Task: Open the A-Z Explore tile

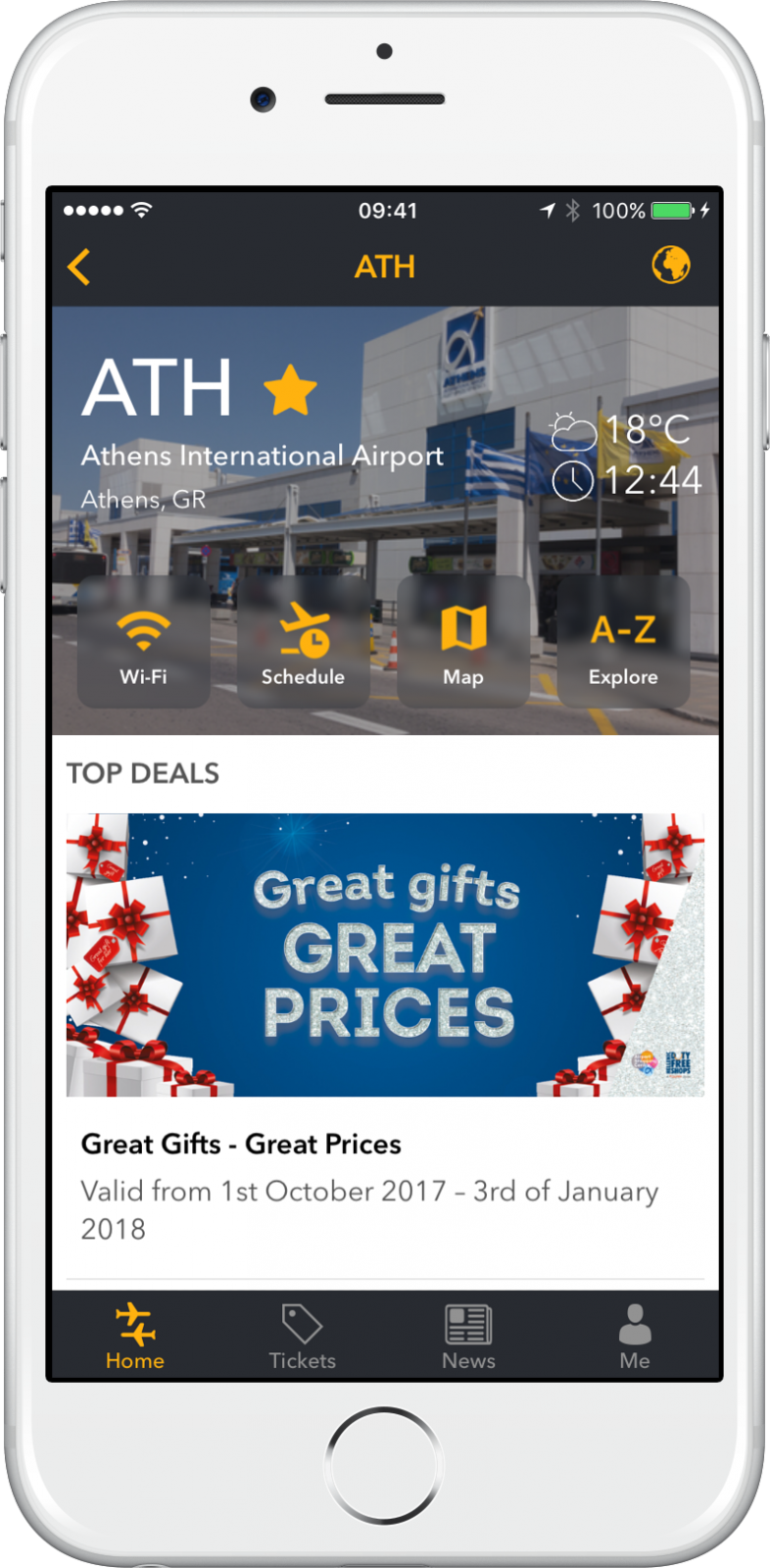Action: (x=623, y=642)
